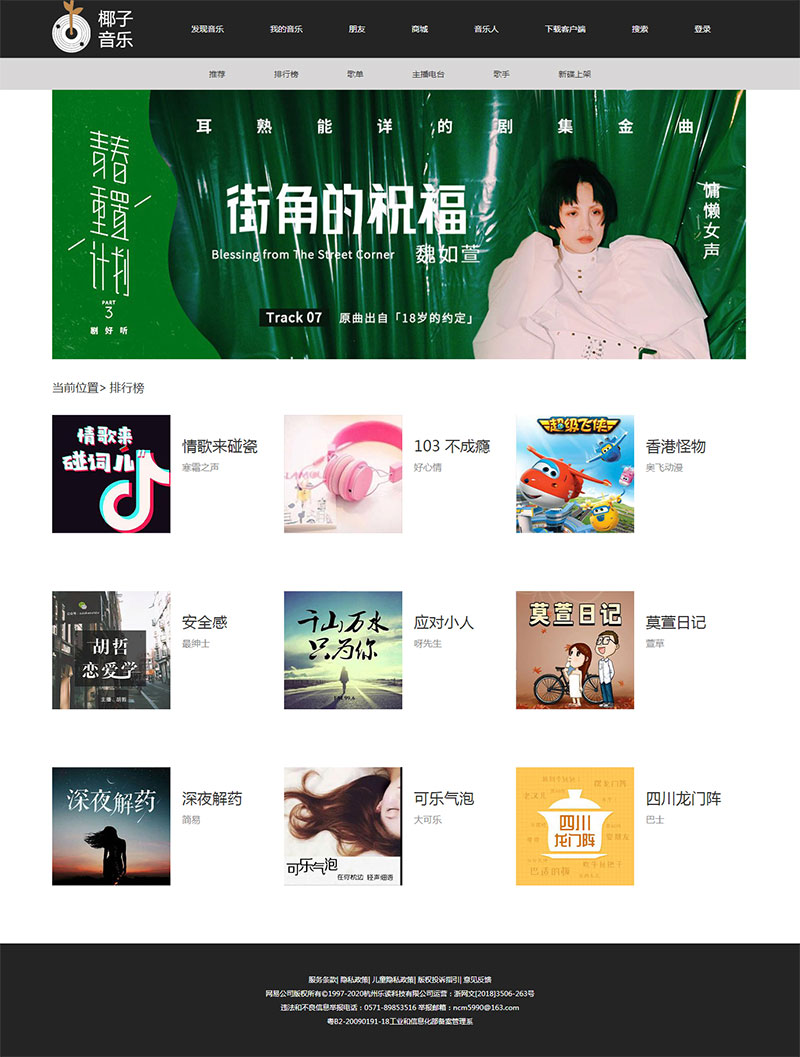The width and height of the screenshot is (800, 1057).
Task: Open 103 不成瘾 card
Action: (x=343, y=474)
